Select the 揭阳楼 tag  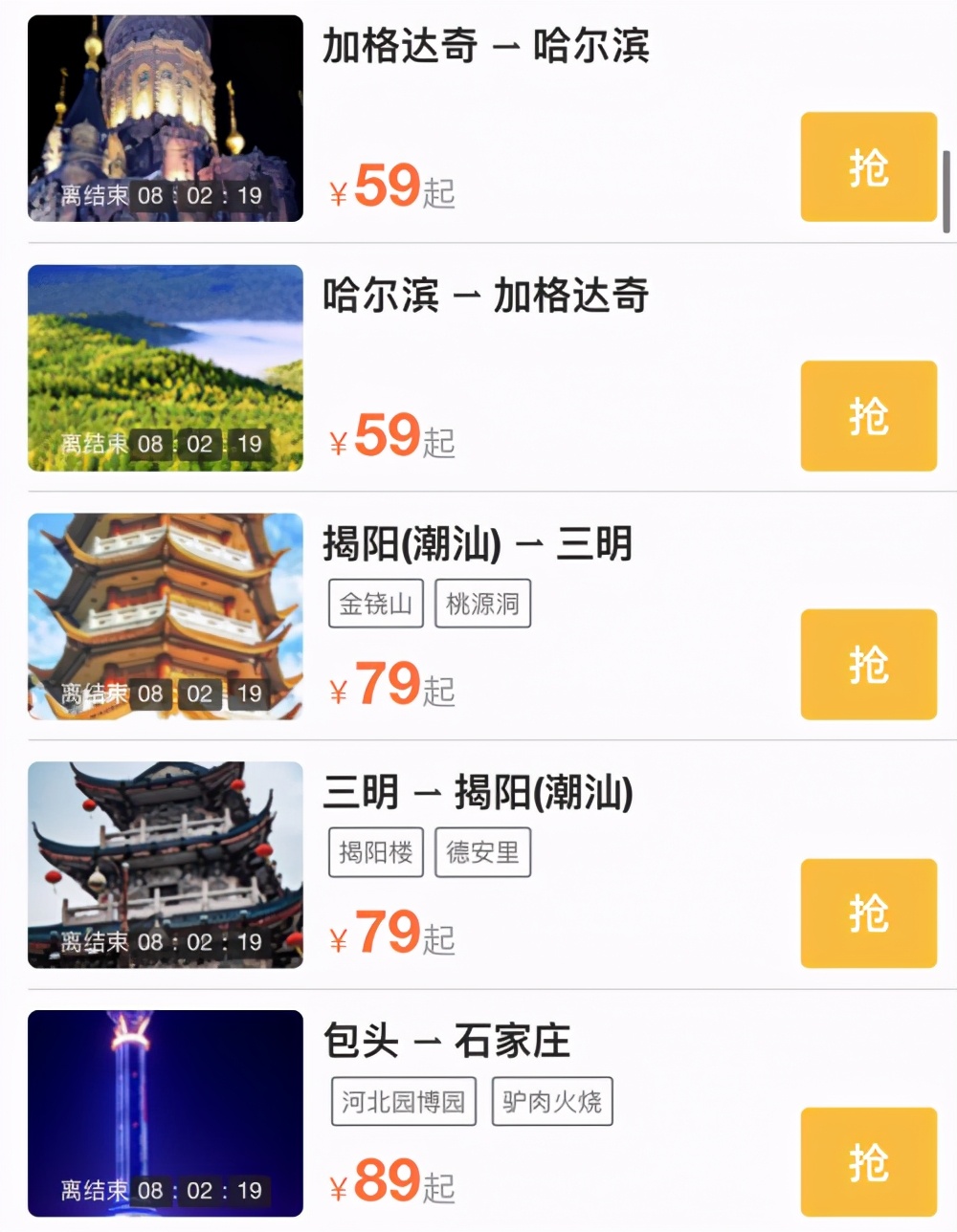point(375,852)
